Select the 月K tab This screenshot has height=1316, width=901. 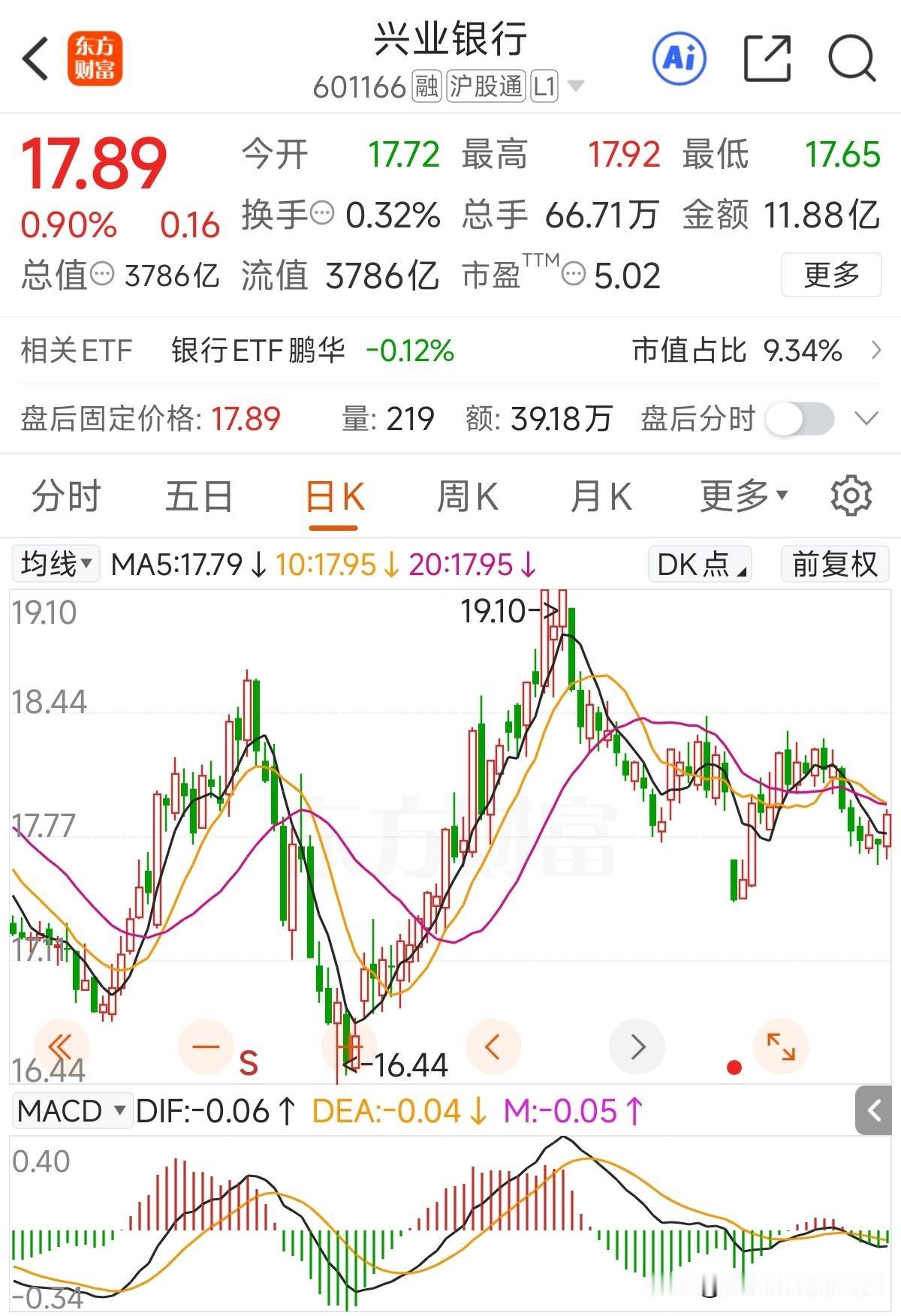[601, 496]
